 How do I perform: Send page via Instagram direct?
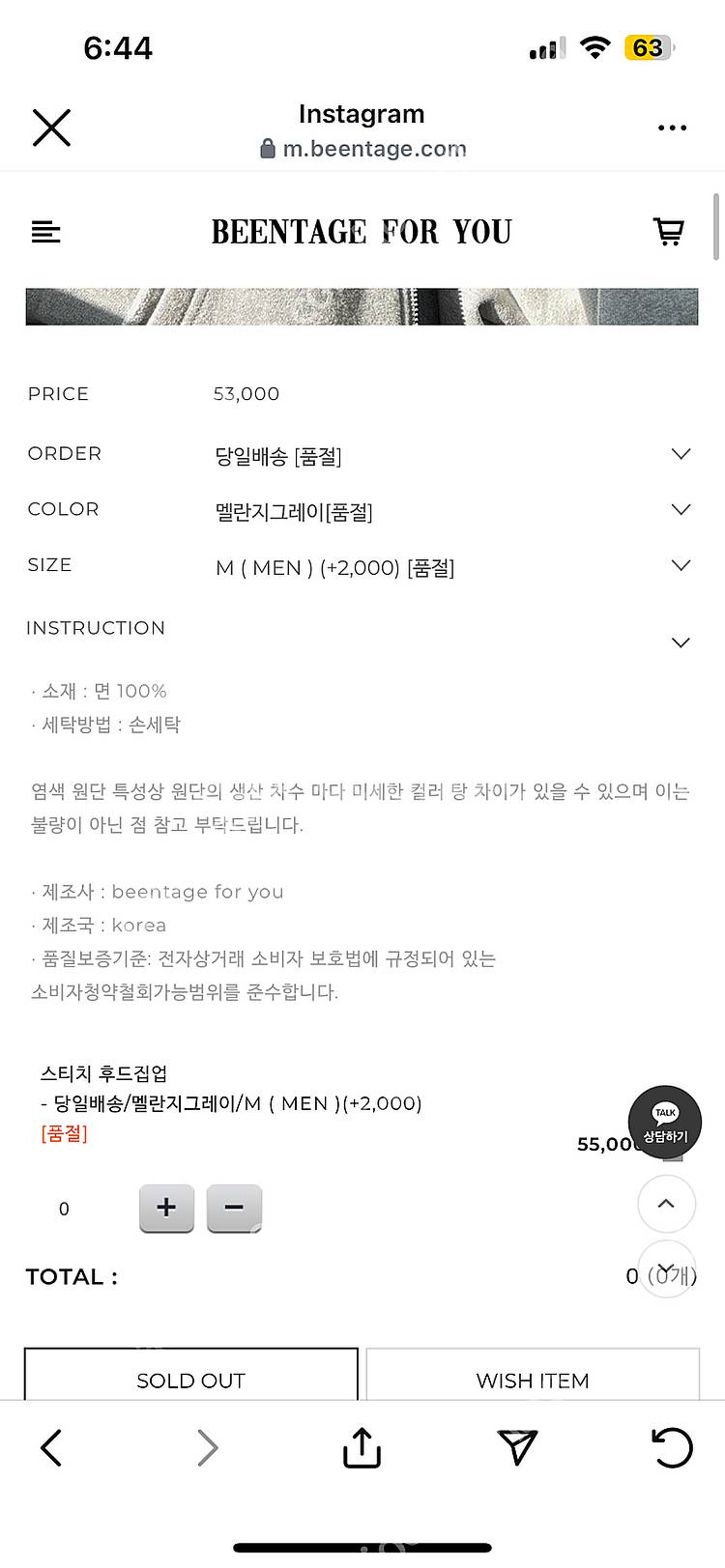point(517,1447)
